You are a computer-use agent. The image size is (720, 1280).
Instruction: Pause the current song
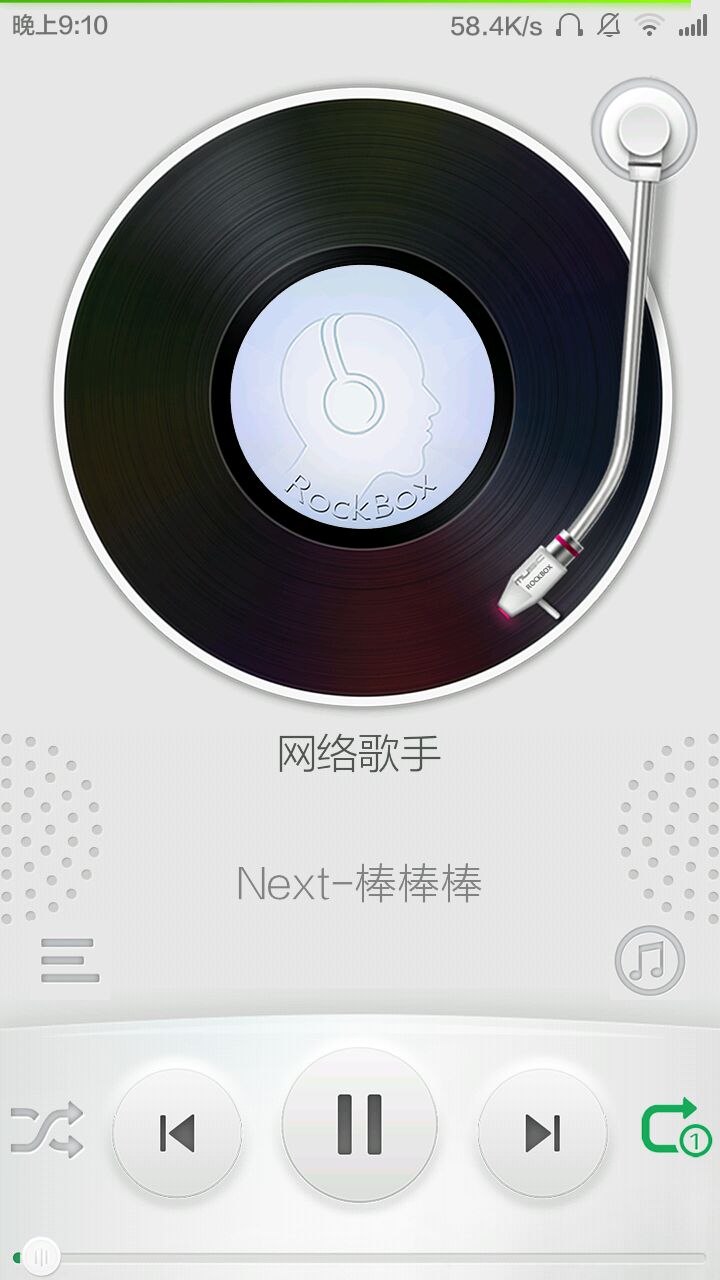(360, 1124)
